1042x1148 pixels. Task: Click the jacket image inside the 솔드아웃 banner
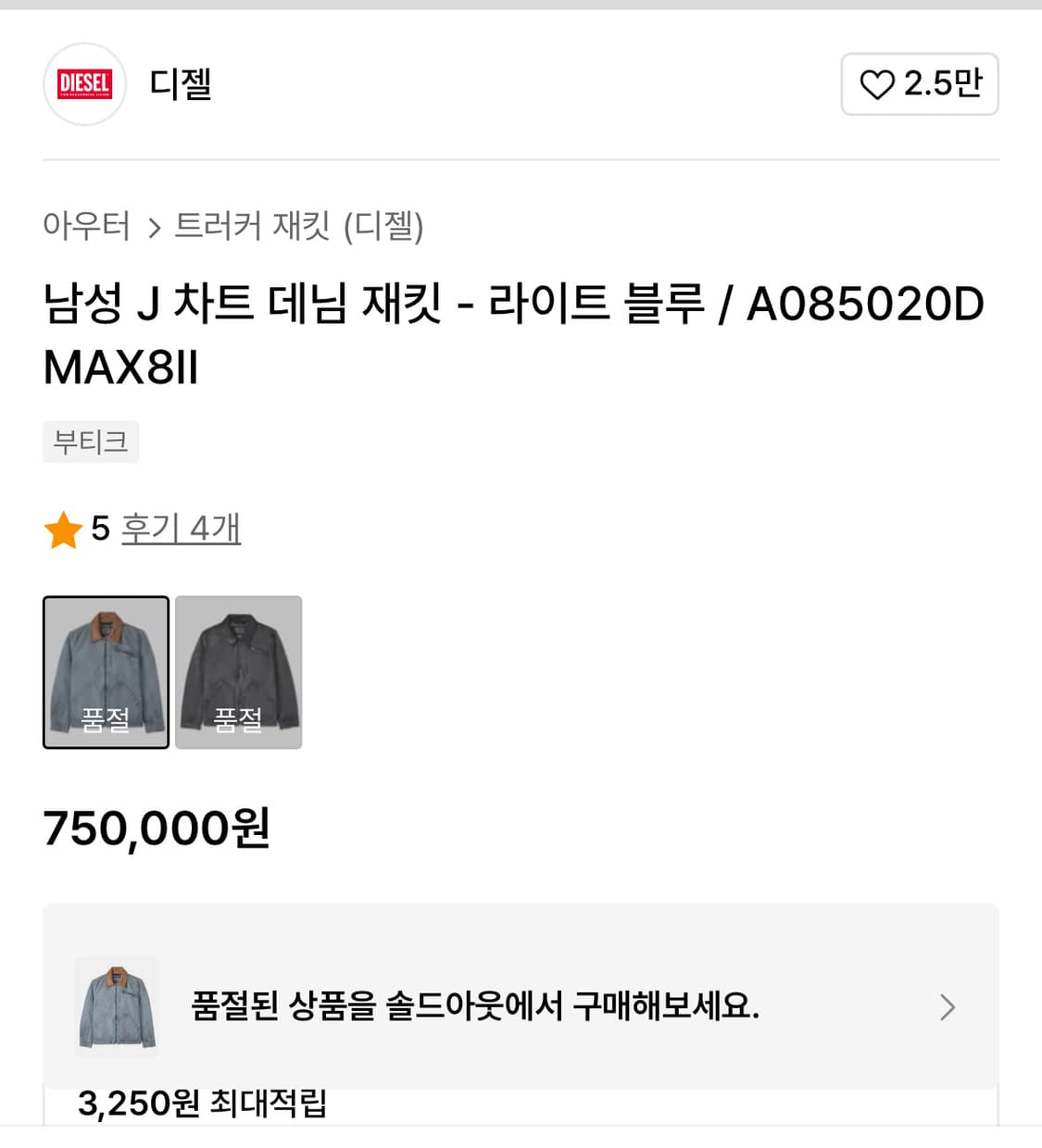115,1007
